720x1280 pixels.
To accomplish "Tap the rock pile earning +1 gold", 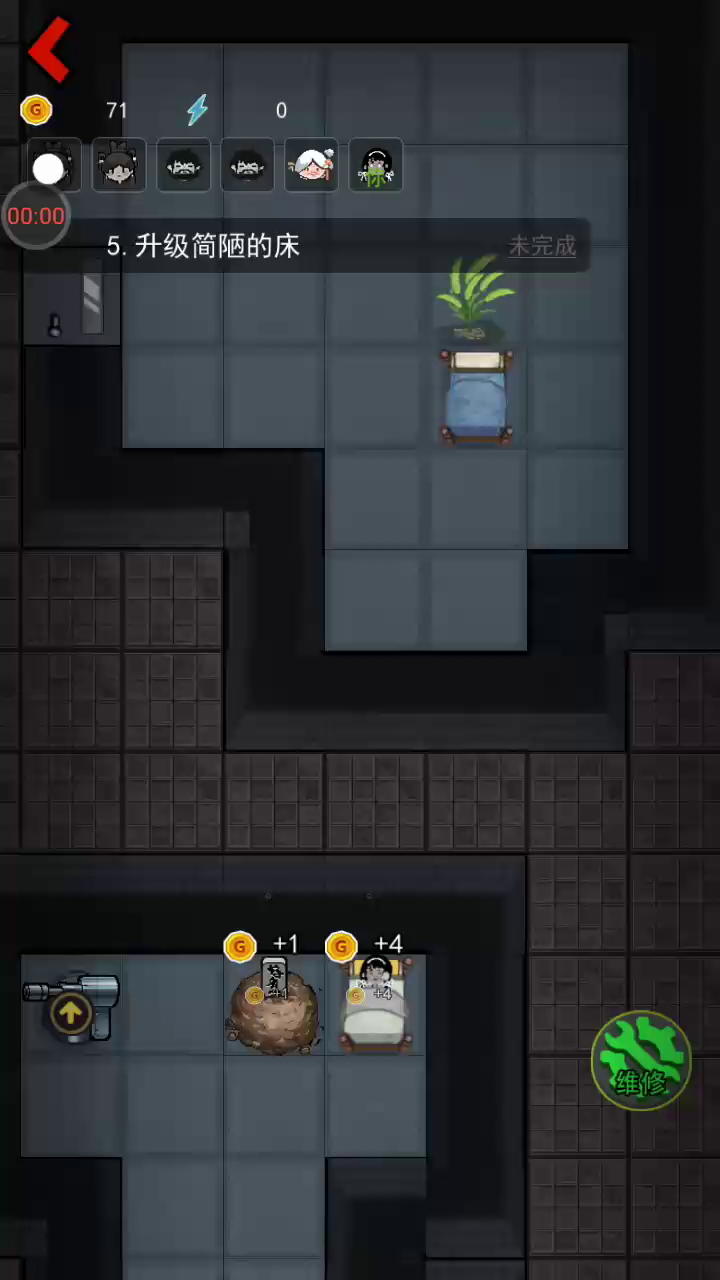I will 274,1008.
